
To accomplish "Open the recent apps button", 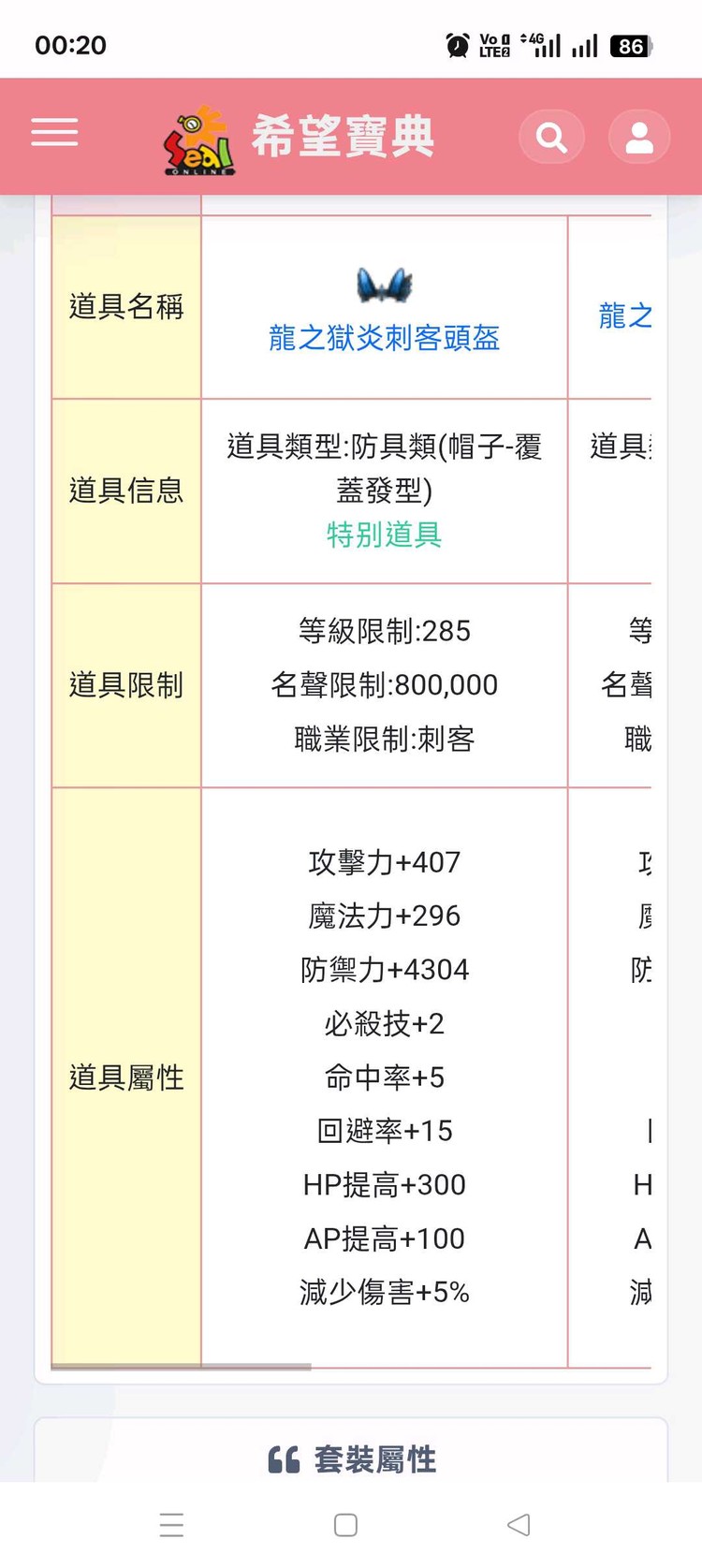I will 172,1525.
